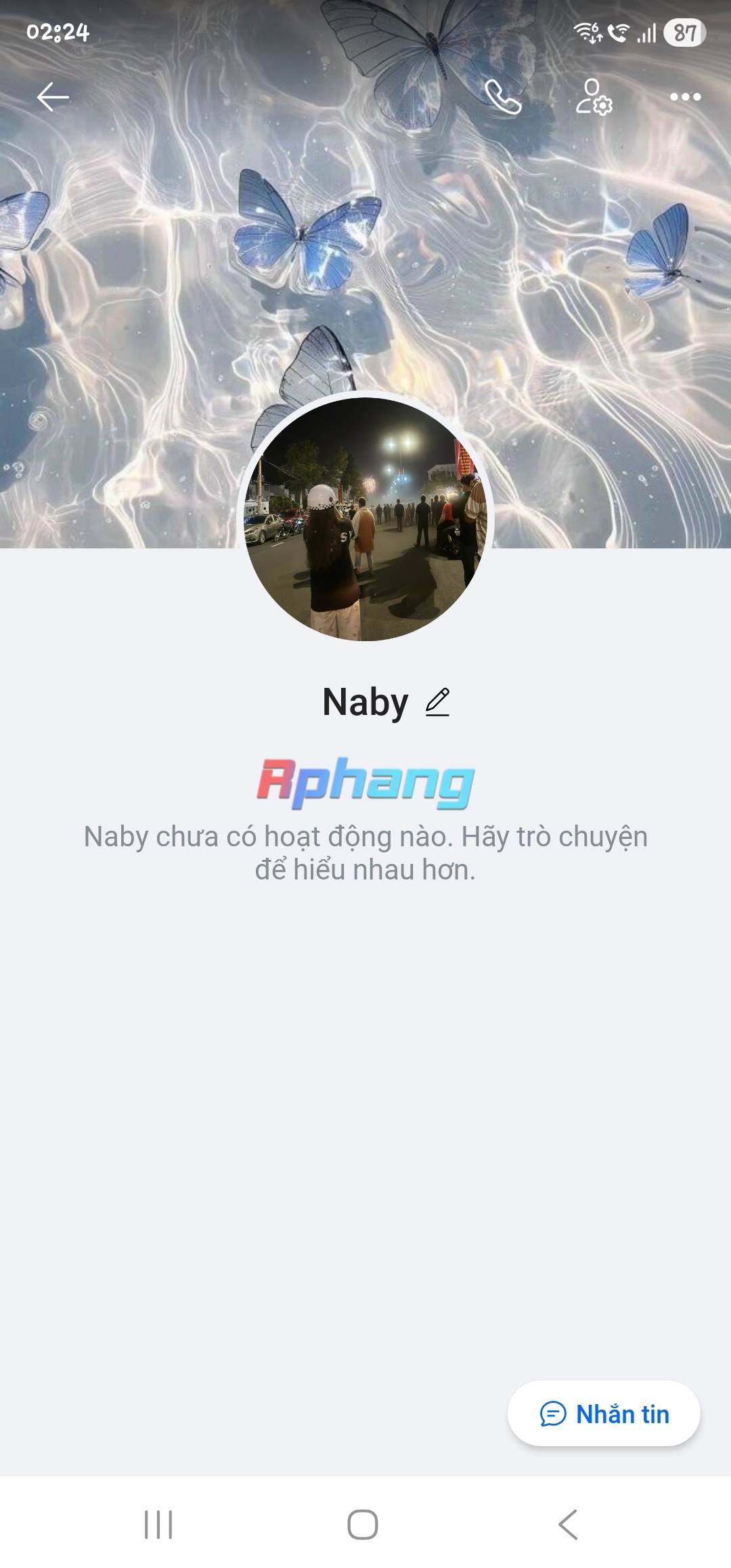Open the three-dot overflow menu

tap(685, 97)
